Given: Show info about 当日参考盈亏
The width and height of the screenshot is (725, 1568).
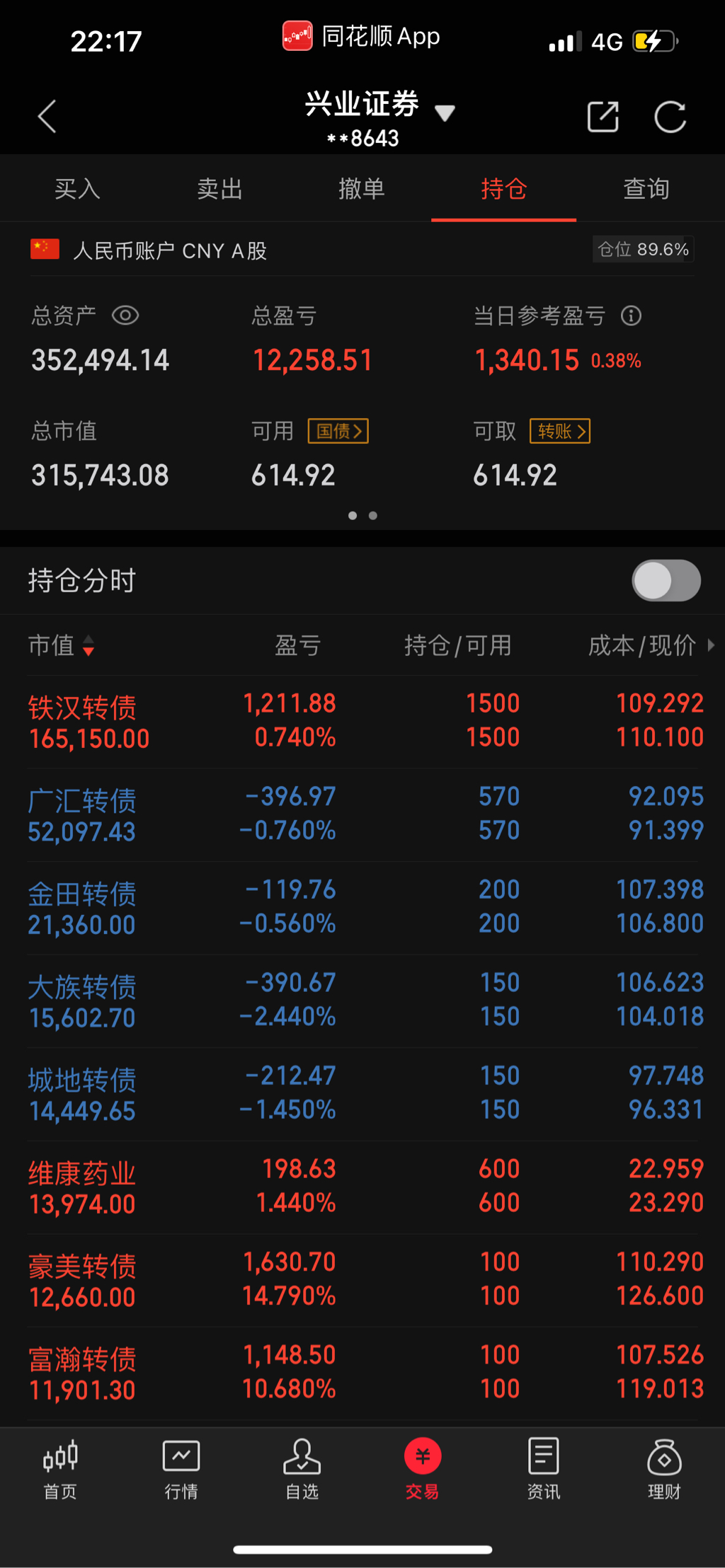Looking at the screenshot, I should (x=631, y=316).
